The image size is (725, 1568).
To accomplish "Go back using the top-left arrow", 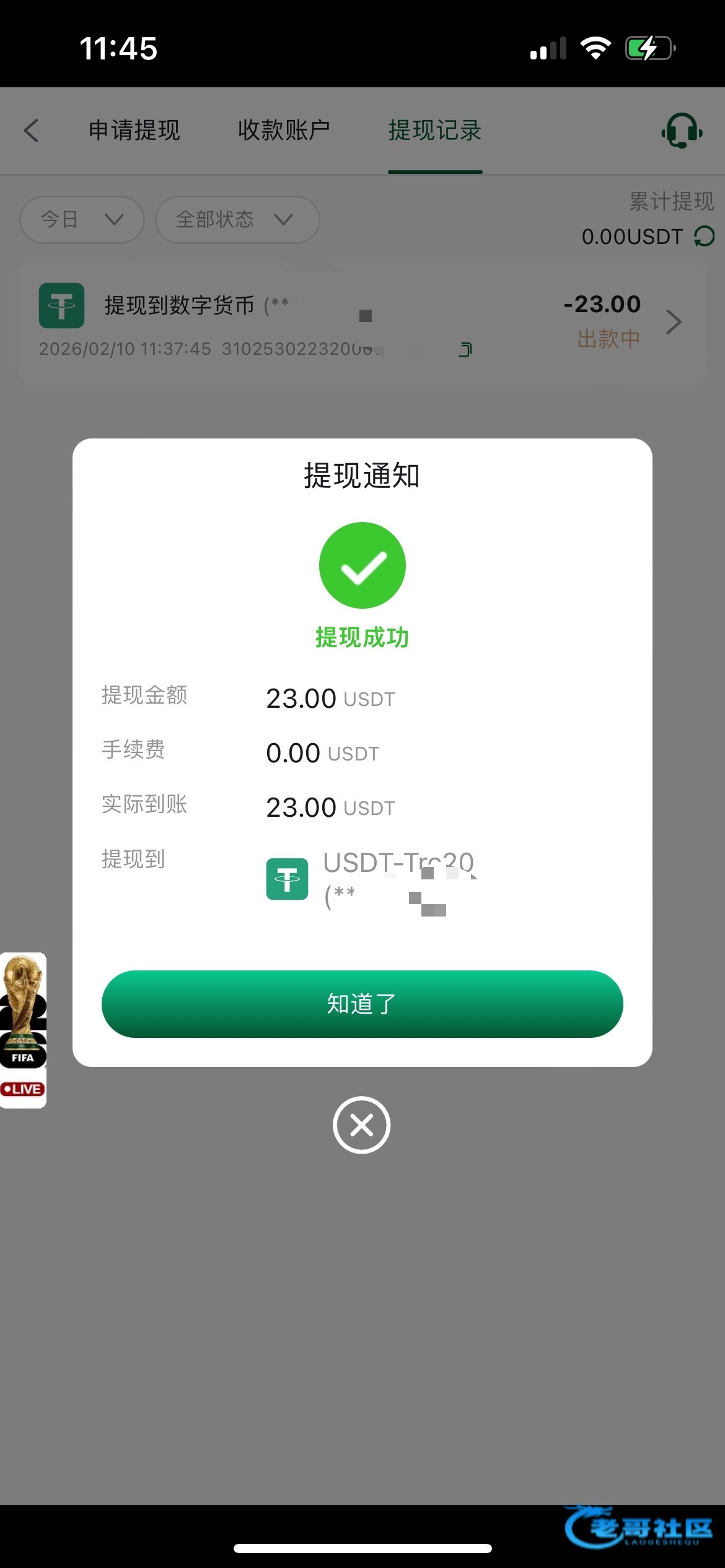I will point(31,131).
